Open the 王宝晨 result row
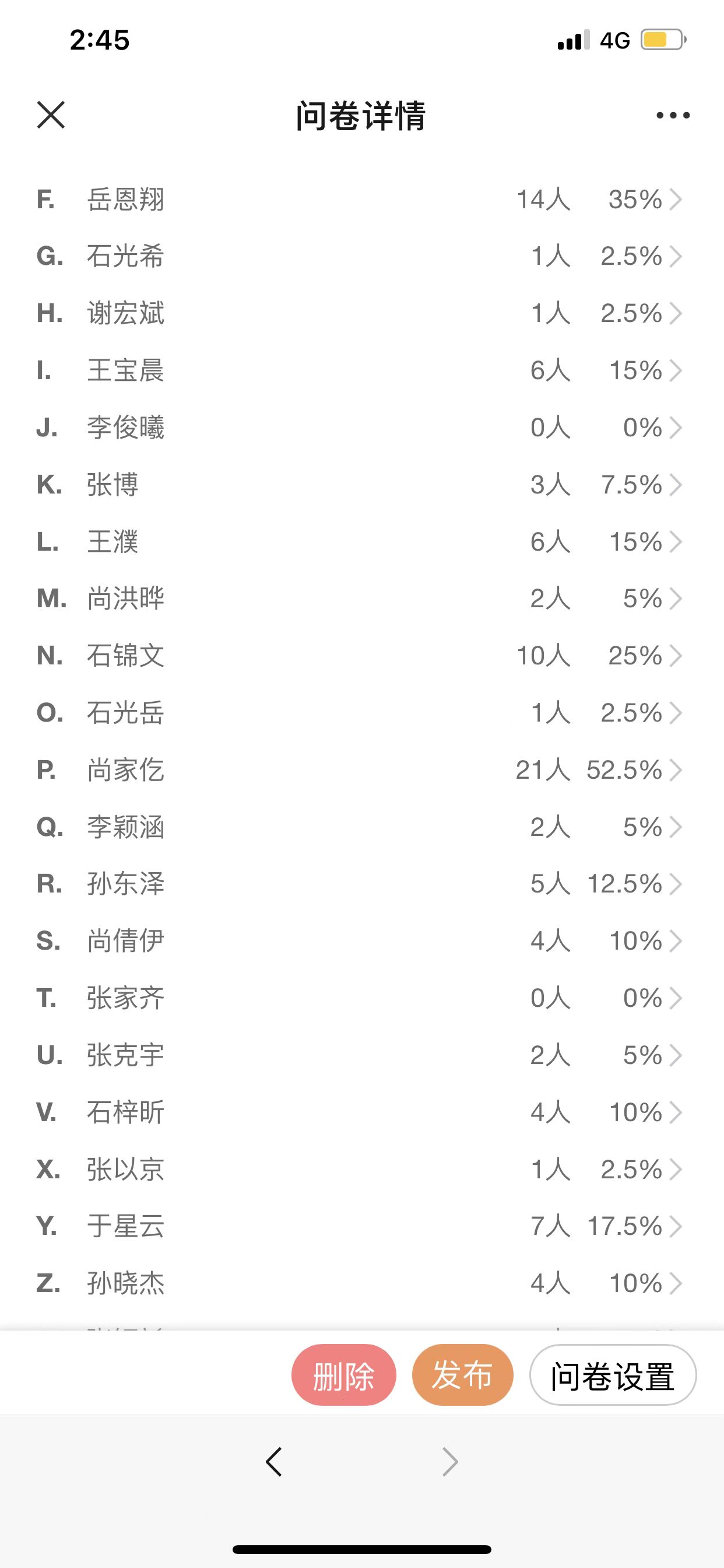Viewport: 724px width, 1568px height. pyautogui.click(x=362, y=370)
